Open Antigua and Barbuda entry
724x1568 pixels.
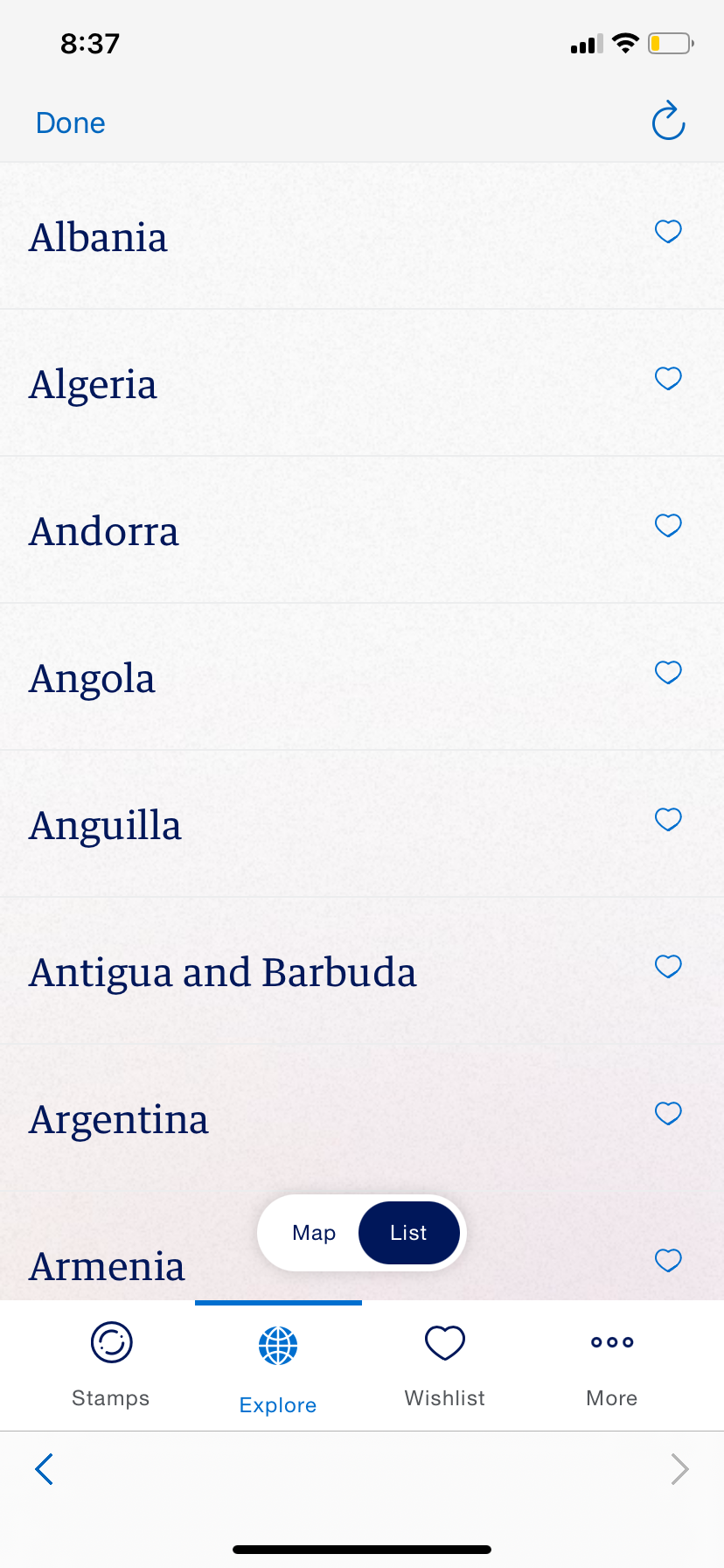tap(223, 973)
